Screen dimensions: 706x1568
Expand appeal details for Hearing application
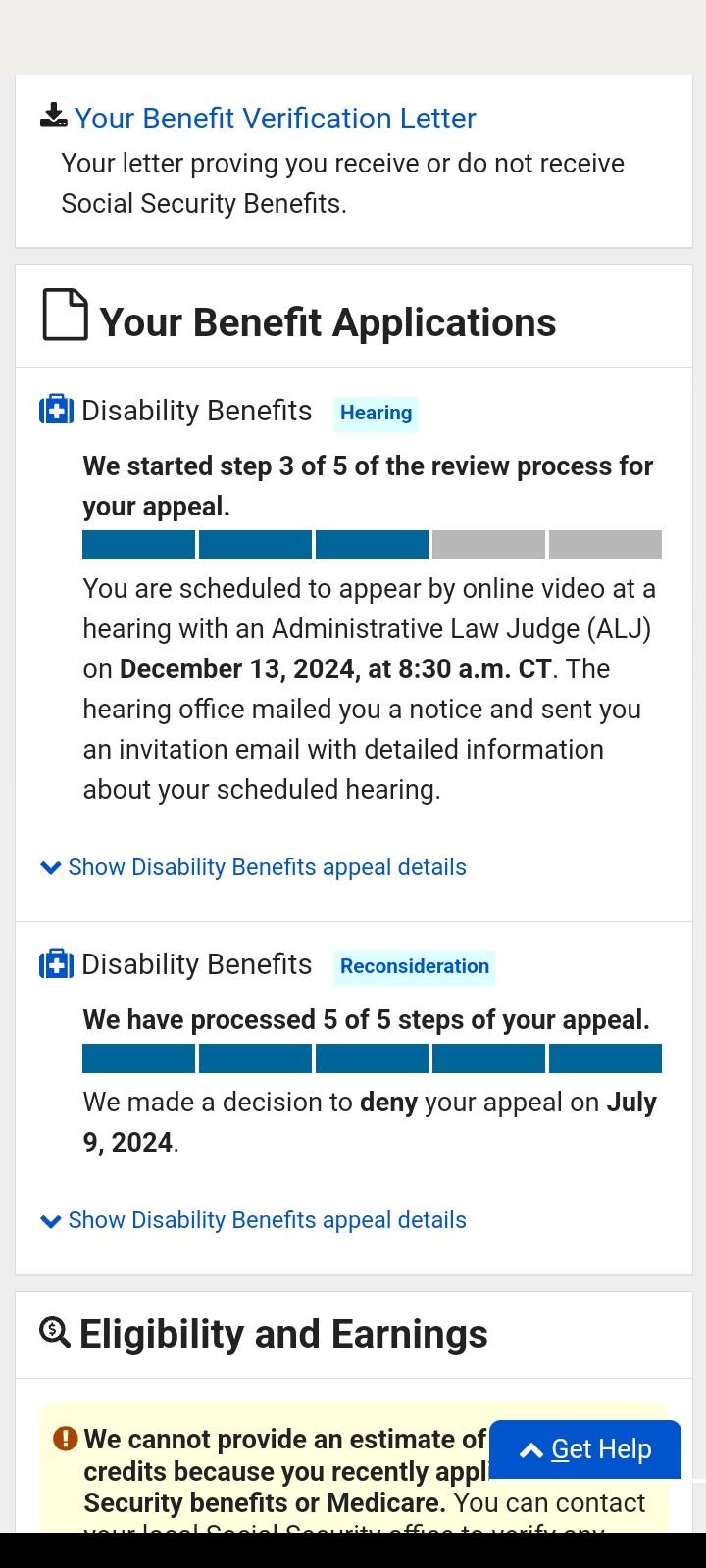253,867
